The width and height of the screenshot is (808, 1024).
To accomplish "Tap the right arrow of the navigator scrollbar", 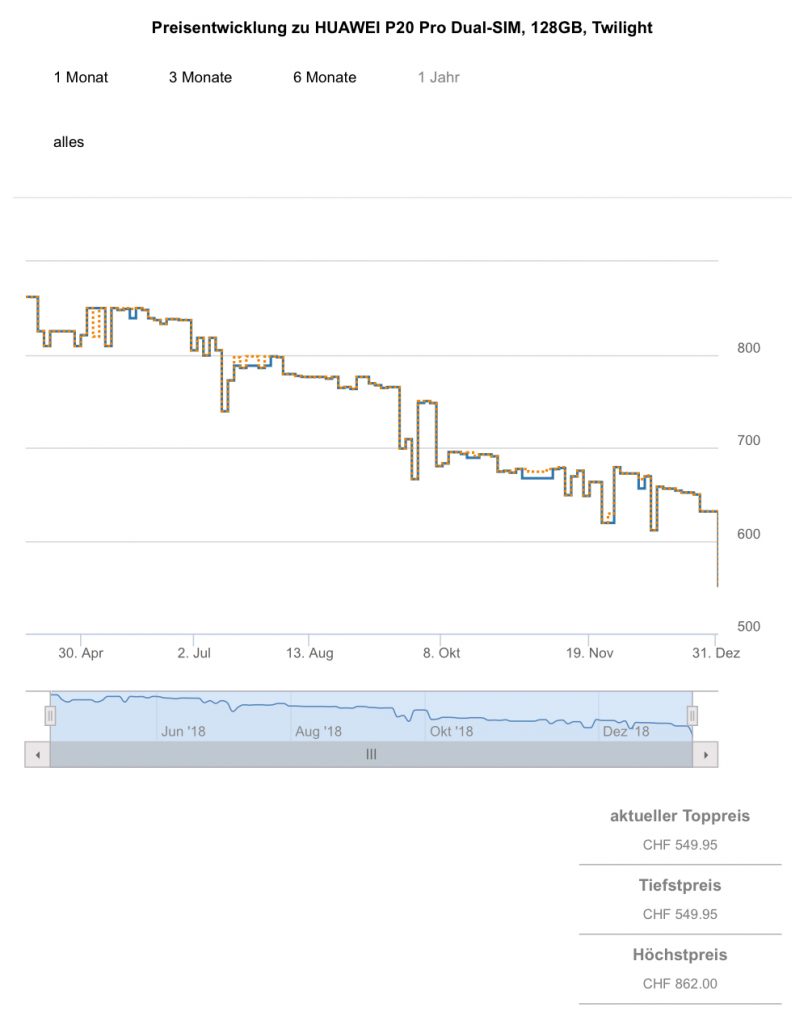I will point(706,755).
